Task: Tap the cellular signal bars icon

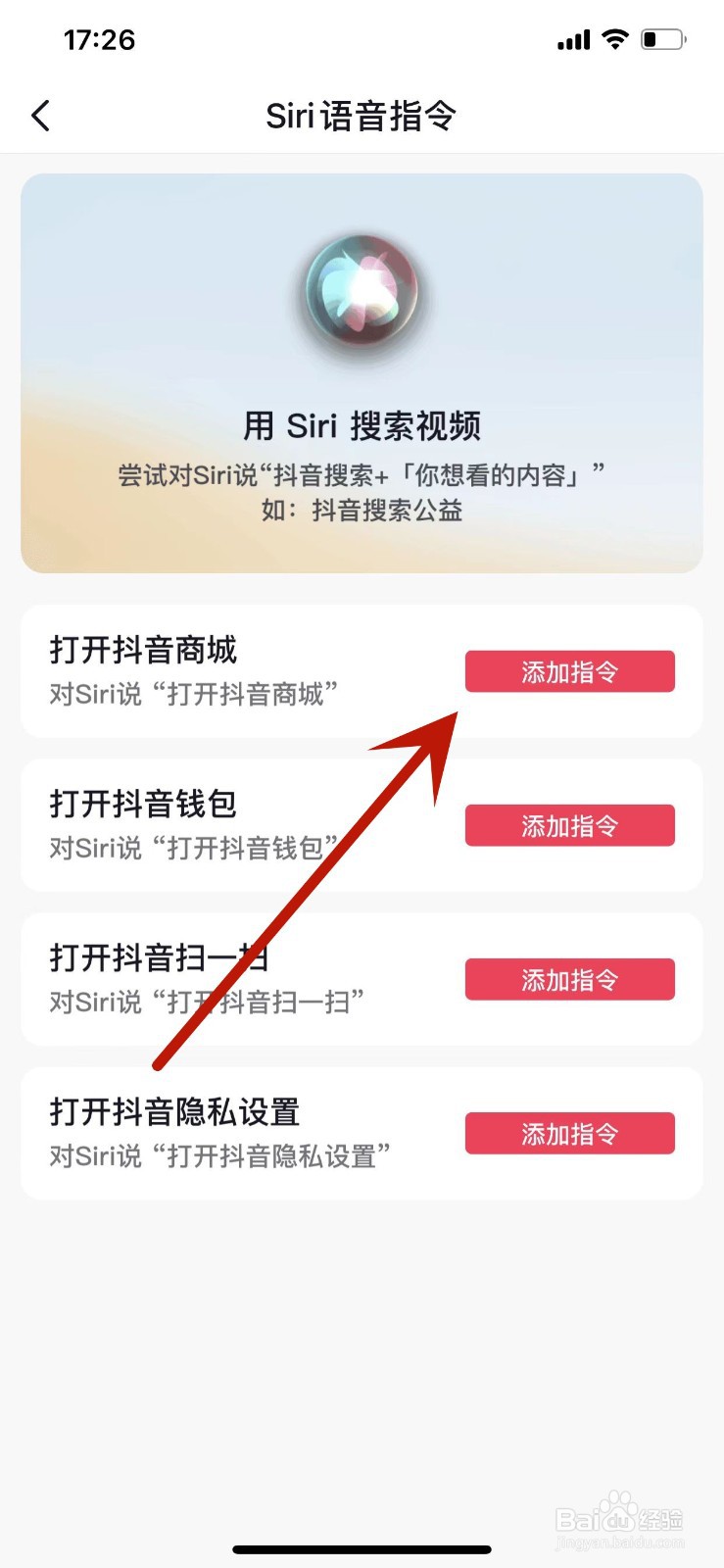Action: coord(573,39)
